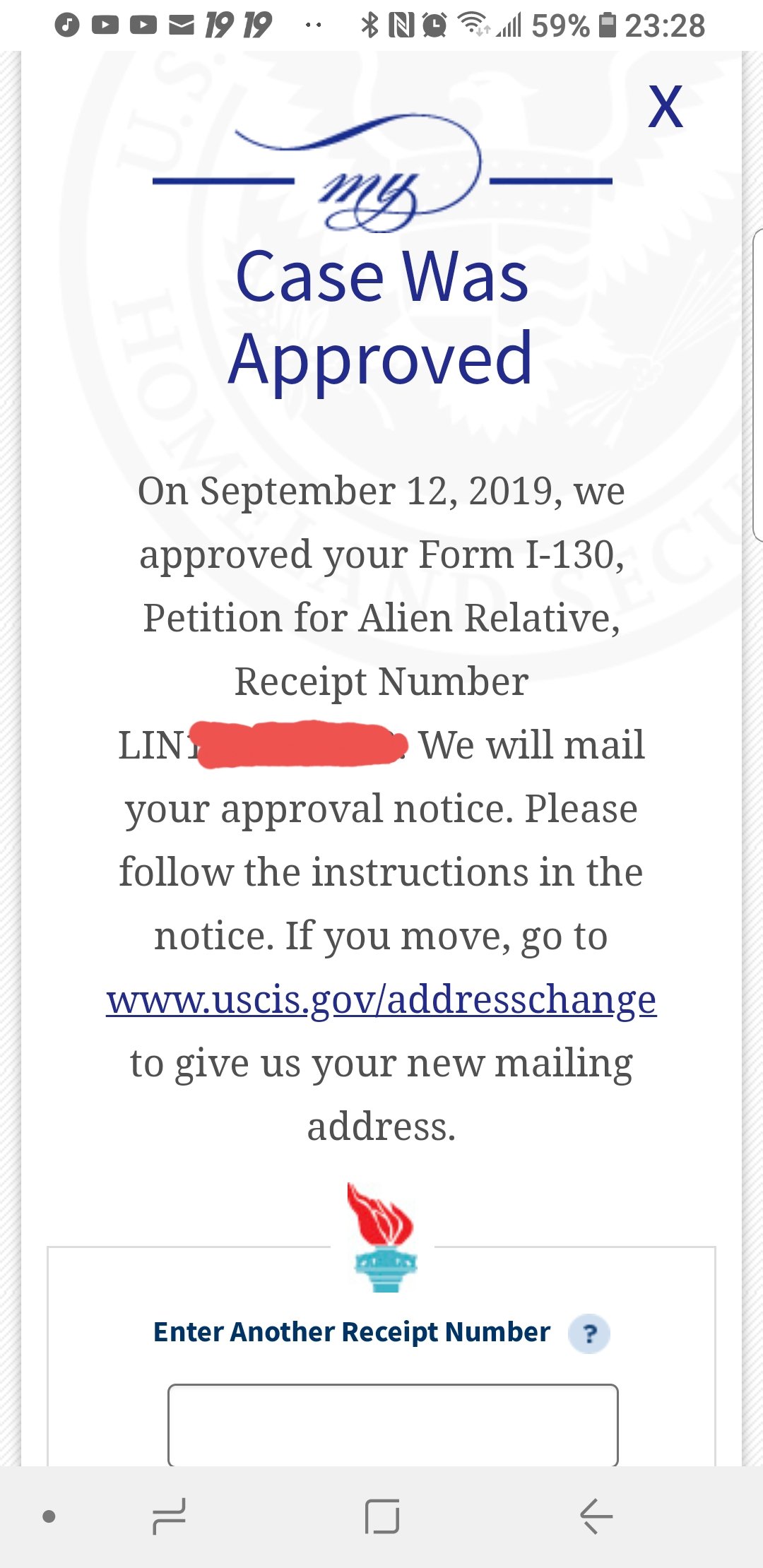The width and height of the screenshot is (763, 1568).
Task: Focus the receipt number text field
Action: pos(393,1425)
